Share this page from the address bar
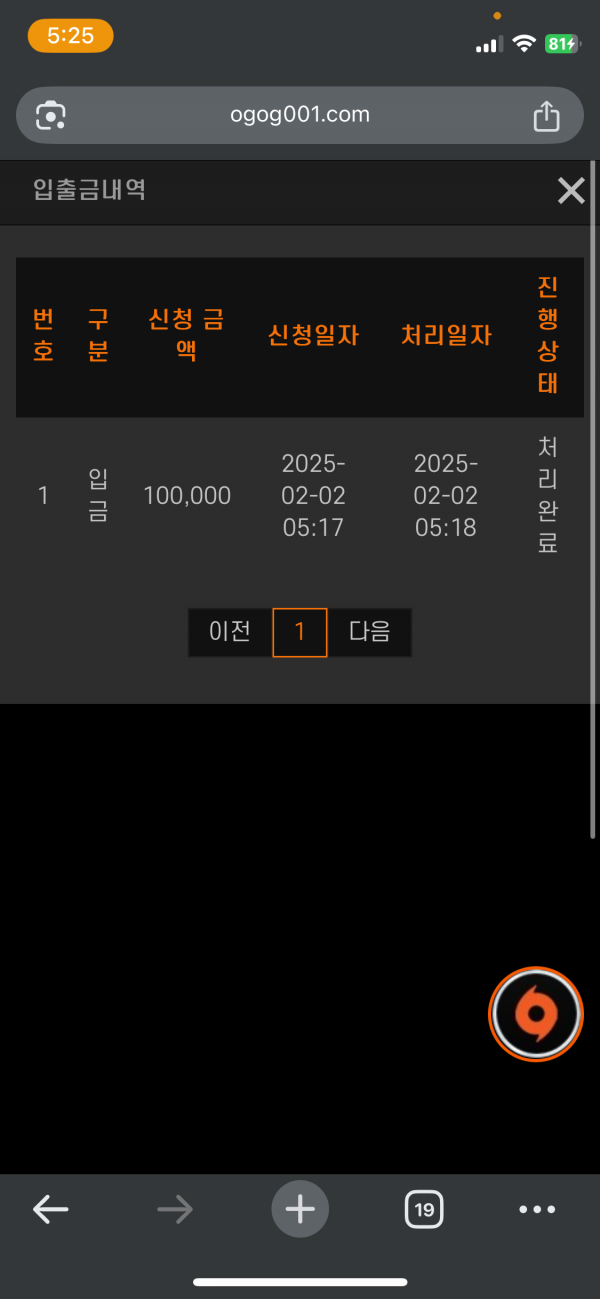 [x=546, y=115]
